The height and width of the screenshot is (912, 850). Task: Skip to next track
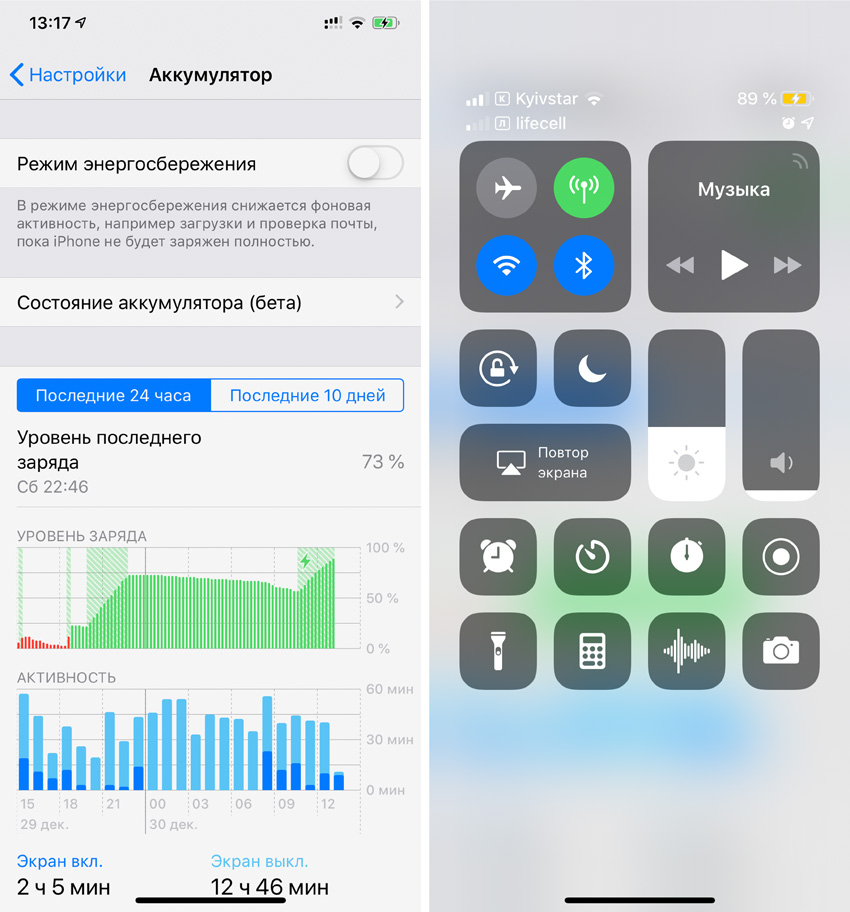coord(788,265)
